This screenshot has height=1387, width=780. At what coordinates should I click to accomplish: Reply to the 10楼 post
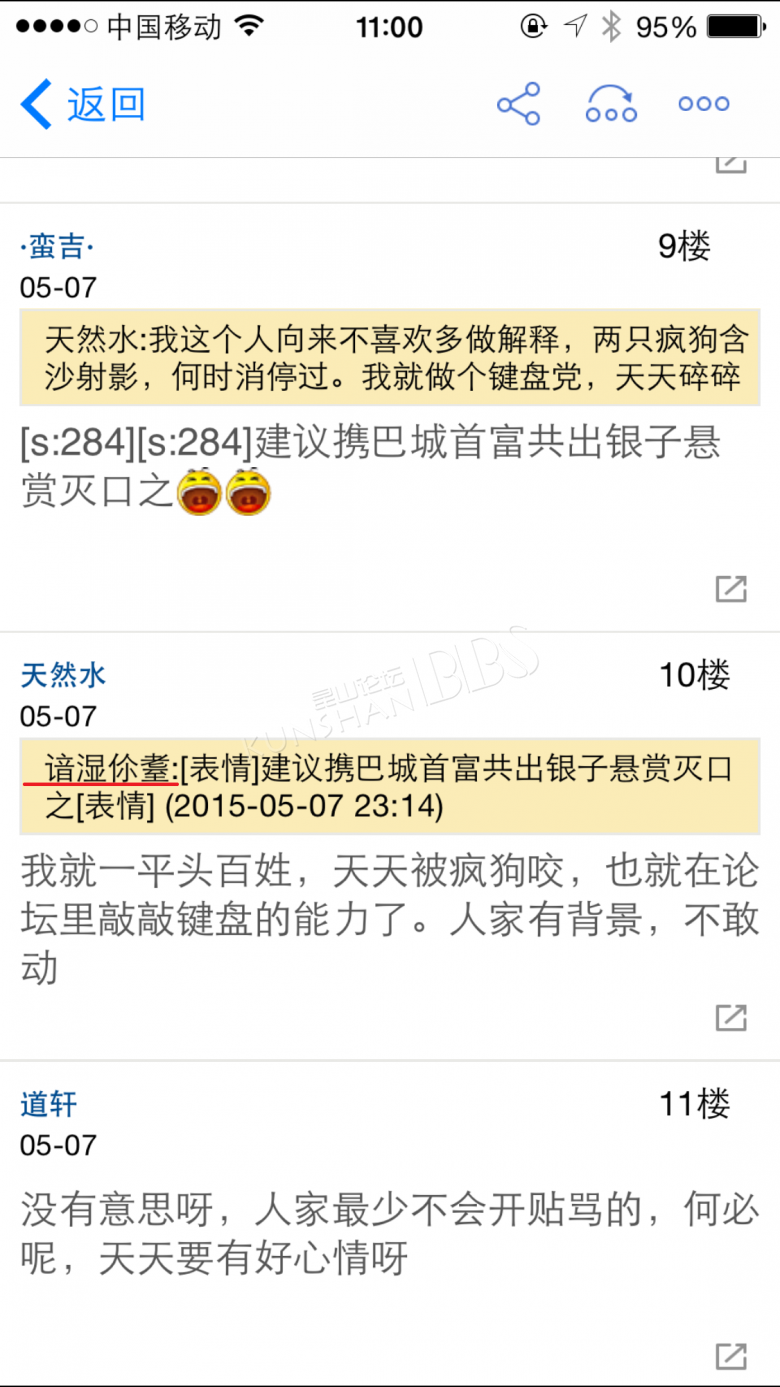pyautogui.click(x=731, y=1018)
